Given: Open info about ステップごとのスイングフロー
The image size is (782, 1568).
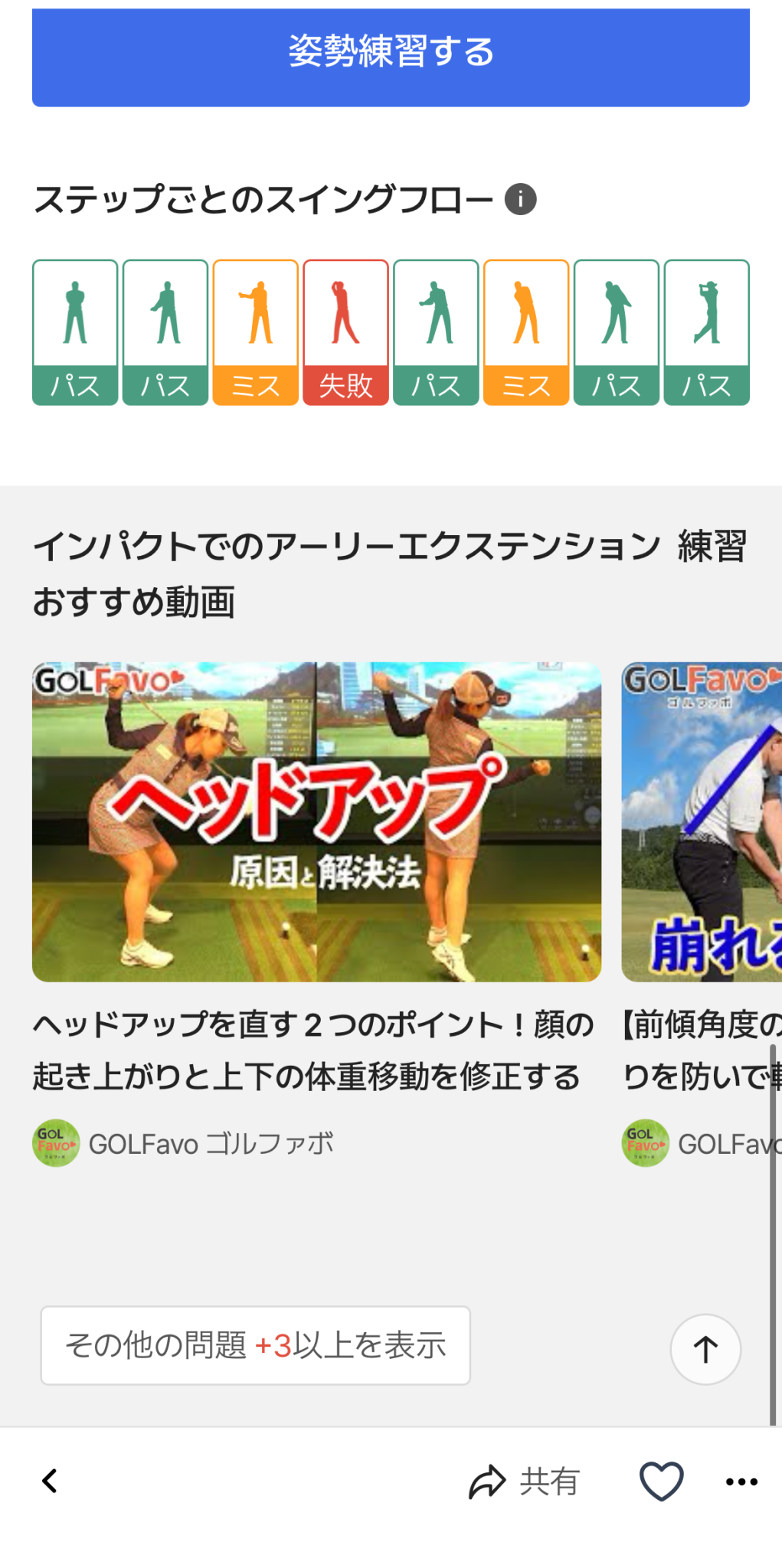Looking at the screenshot, I should tap(521, 199).
